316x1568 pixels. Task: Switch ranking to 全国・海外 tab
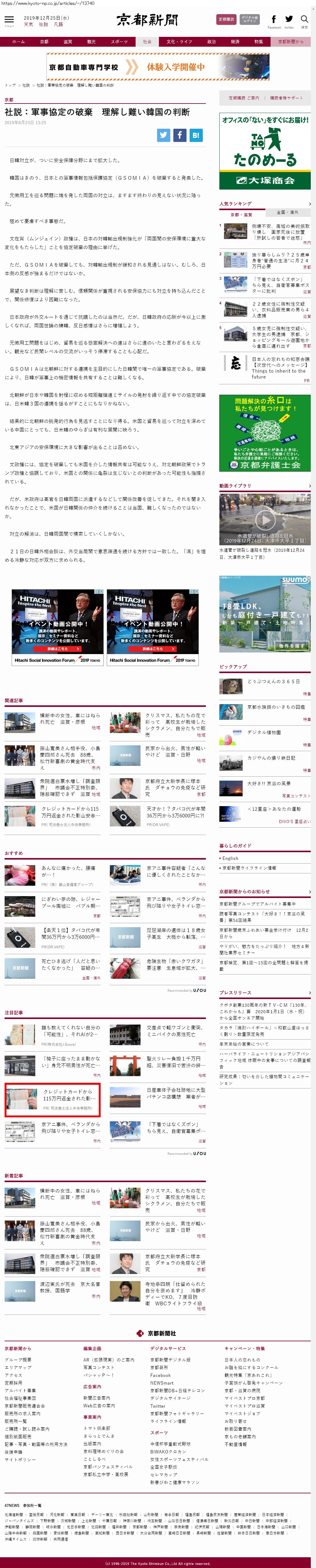point(287,212)
